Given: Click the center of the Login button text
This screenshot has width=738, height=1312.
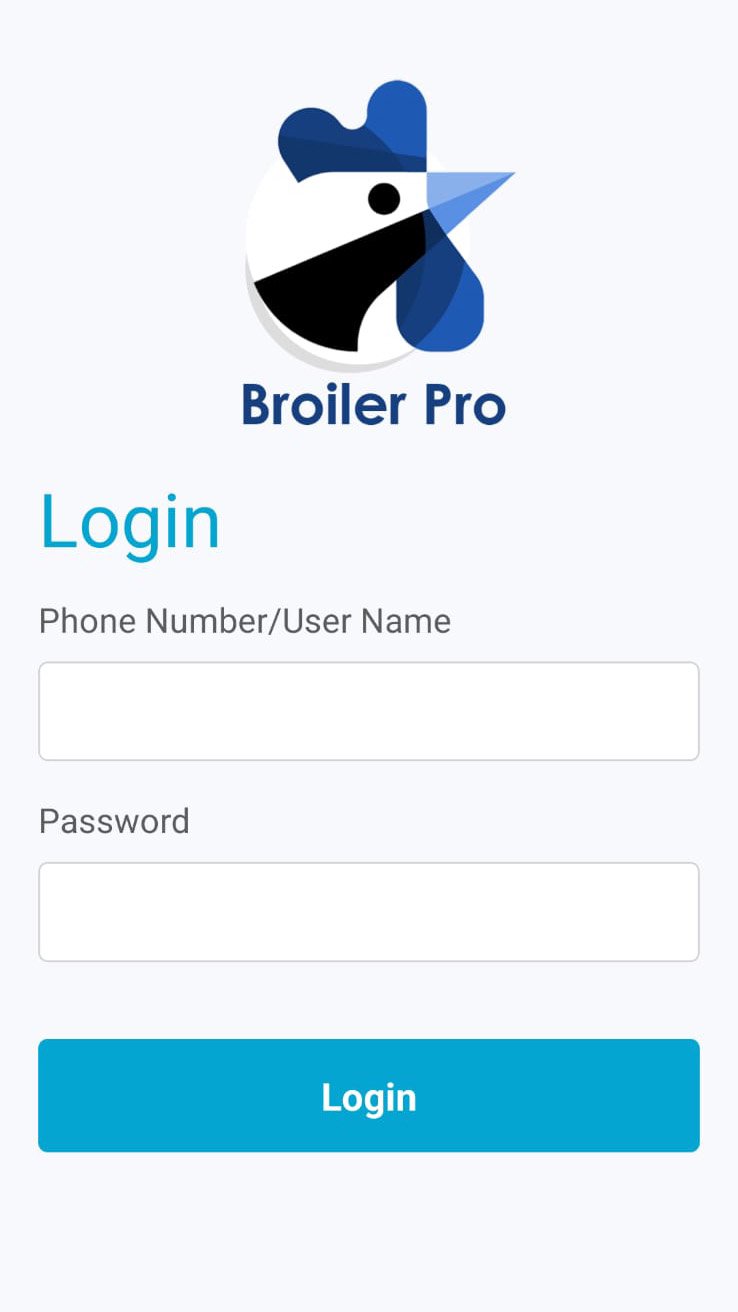Looking at the screenshot, I should pyautogui.click(x=369, y=1096).
